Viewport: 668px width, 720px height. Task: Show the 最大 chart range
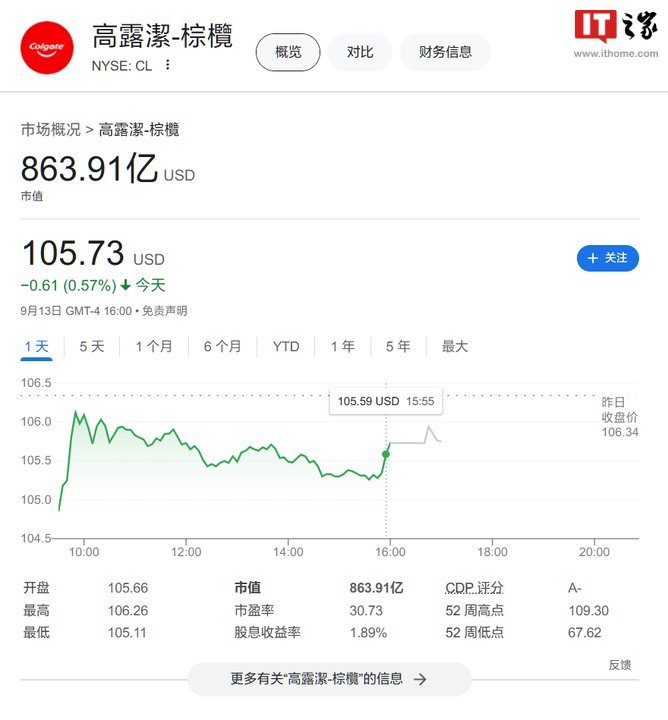click(455, 346)
